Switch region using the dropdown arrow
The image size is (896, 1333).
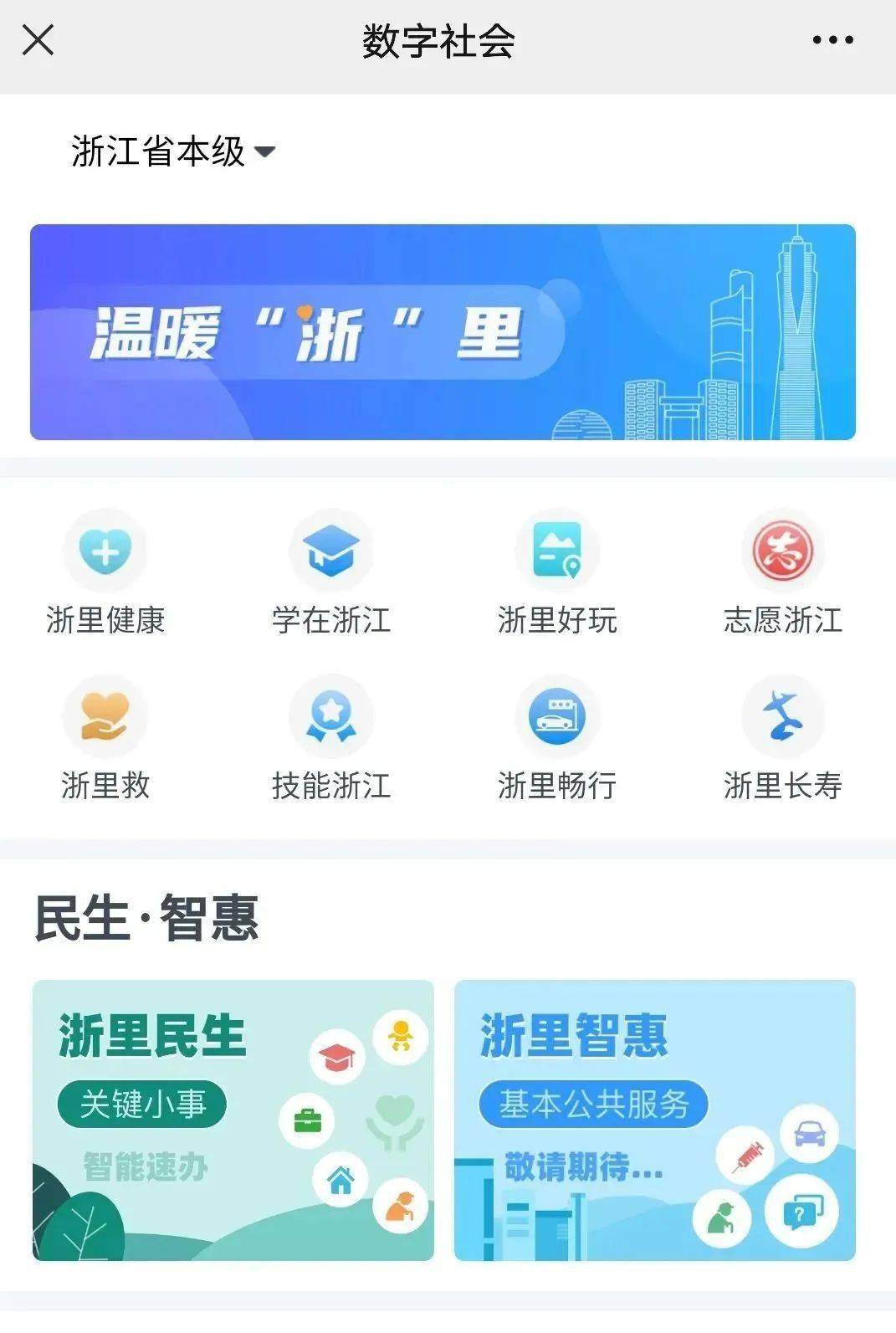[266, 152]
